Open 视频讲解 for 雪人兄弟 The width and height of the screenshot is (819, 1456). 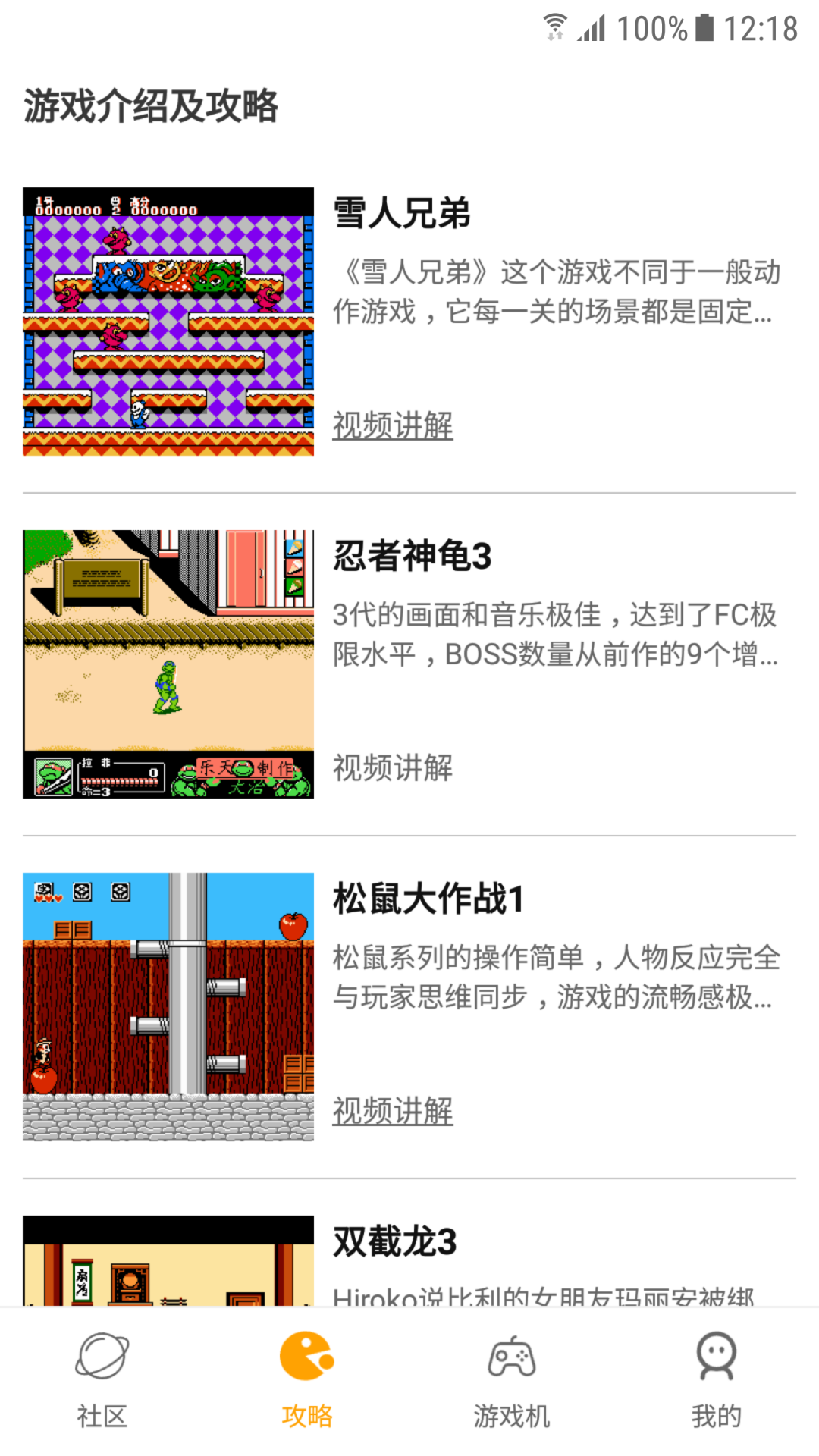[x=393, y=426]
